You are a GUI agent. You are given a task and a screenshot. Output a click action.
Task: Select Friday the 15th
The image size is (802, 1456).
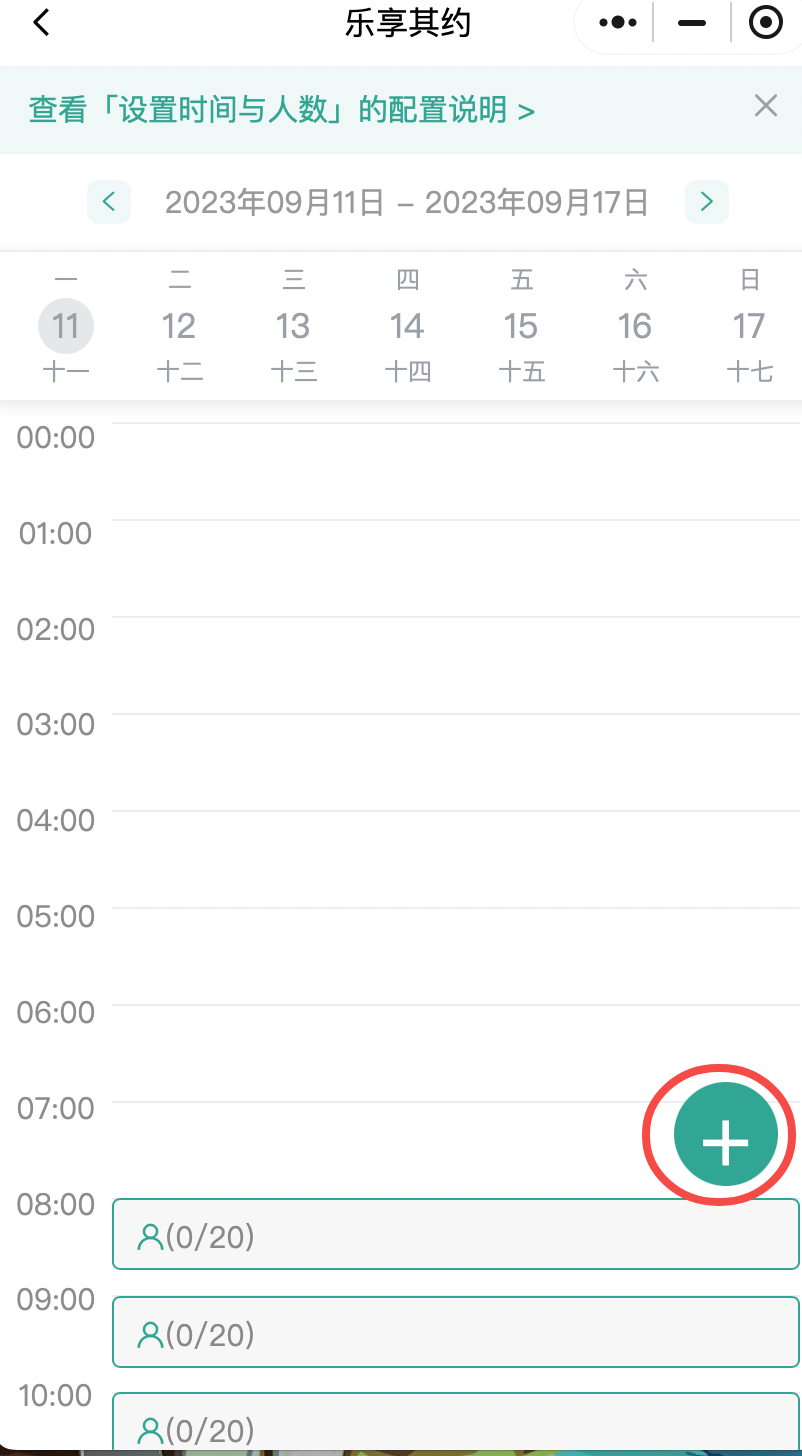521,326
